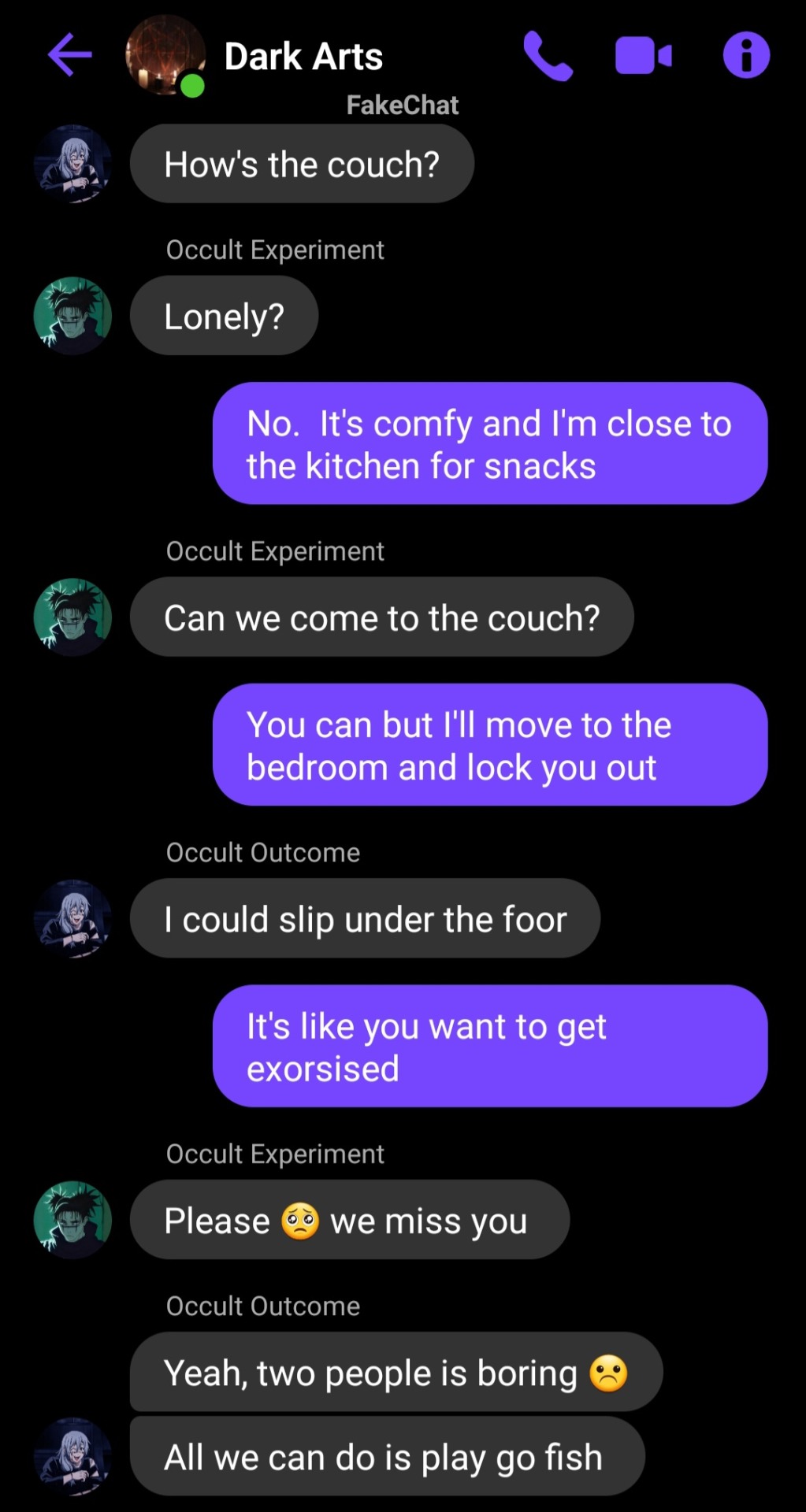
Task: Start a video call with Dark Arts
Action: [x=643, y=56]
